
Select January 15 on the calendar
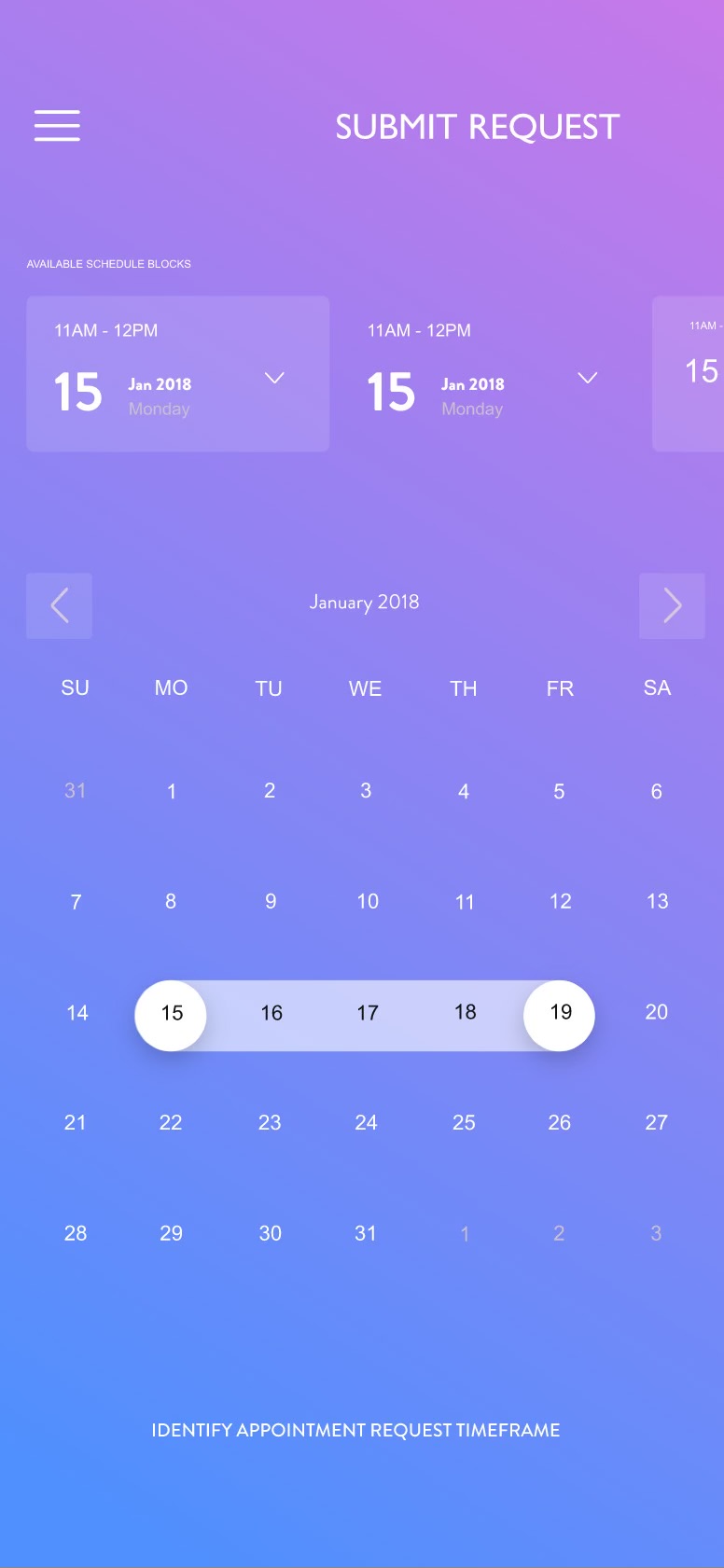click(171, 1015)
